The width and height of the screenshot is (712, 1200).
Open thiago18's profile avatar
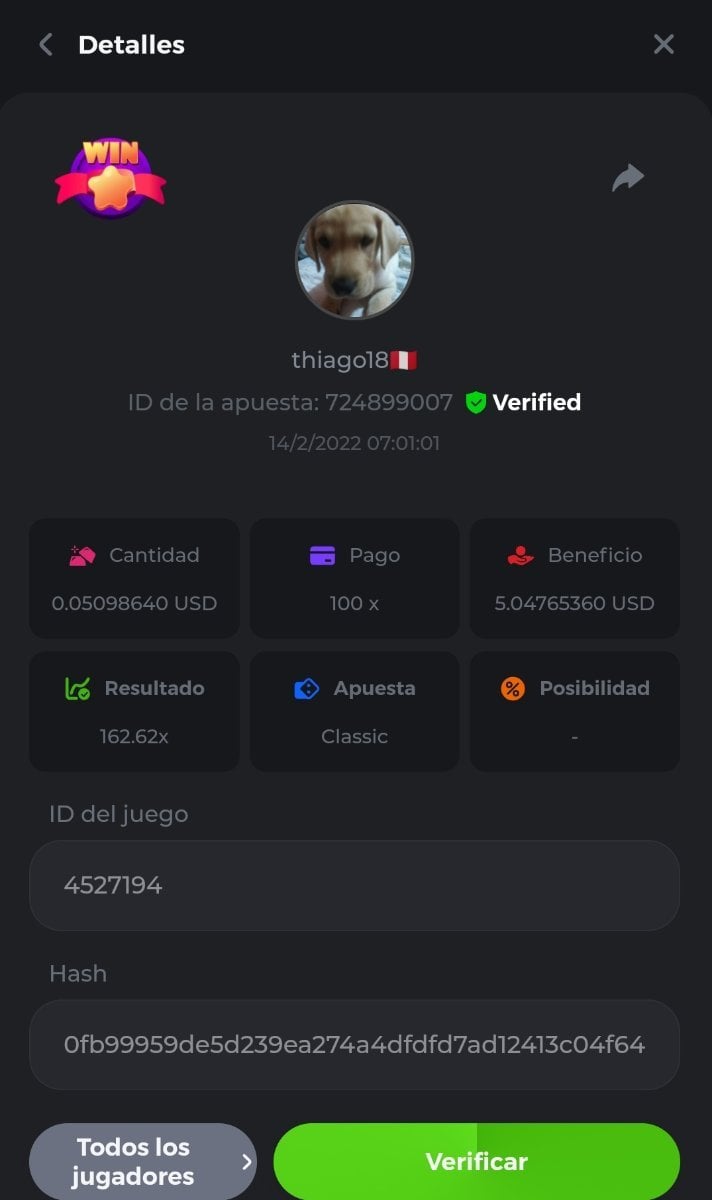tap(354, 260)
